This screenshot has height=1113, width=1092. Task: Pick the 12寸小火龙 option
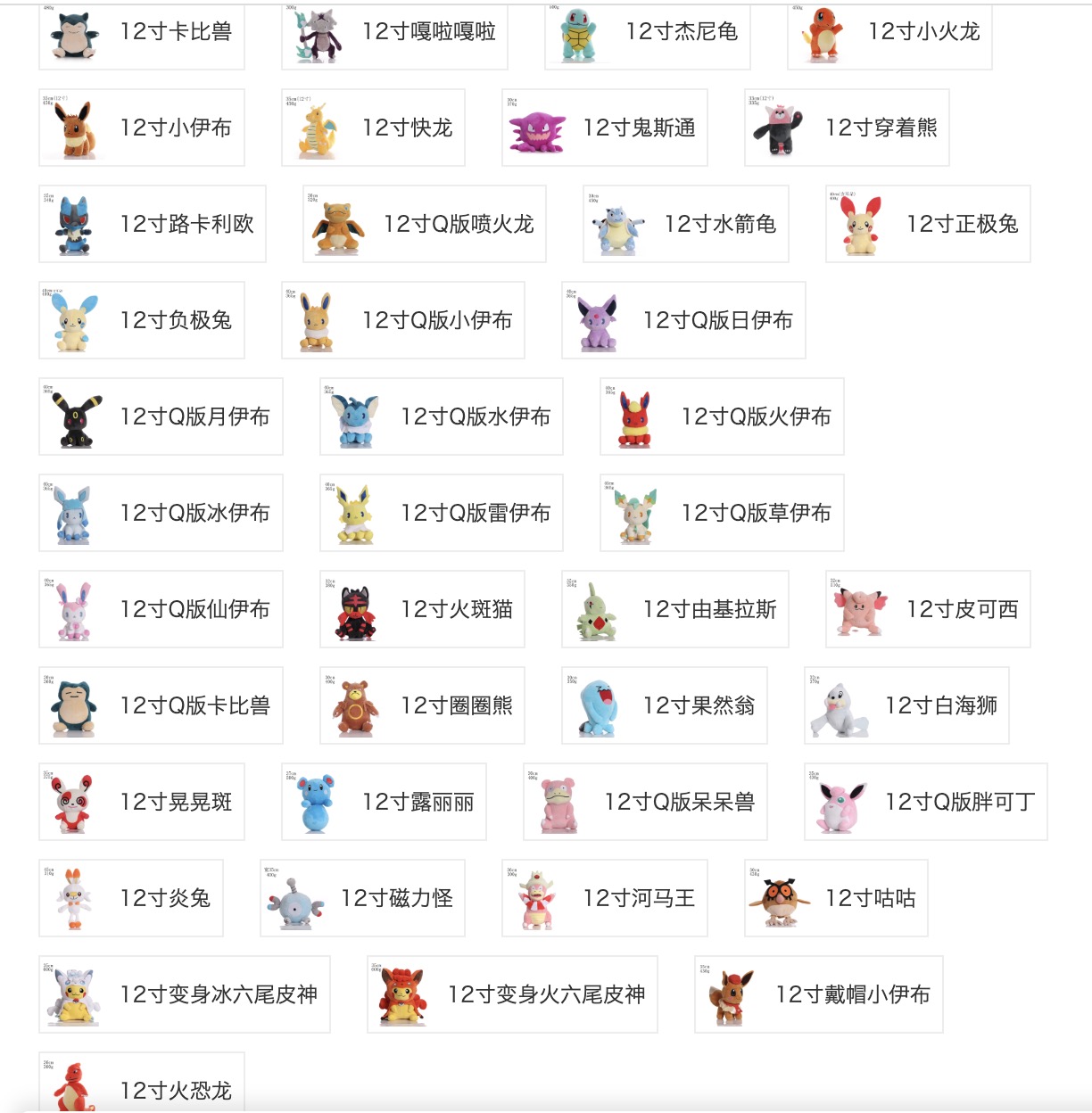tap(889, 33)
